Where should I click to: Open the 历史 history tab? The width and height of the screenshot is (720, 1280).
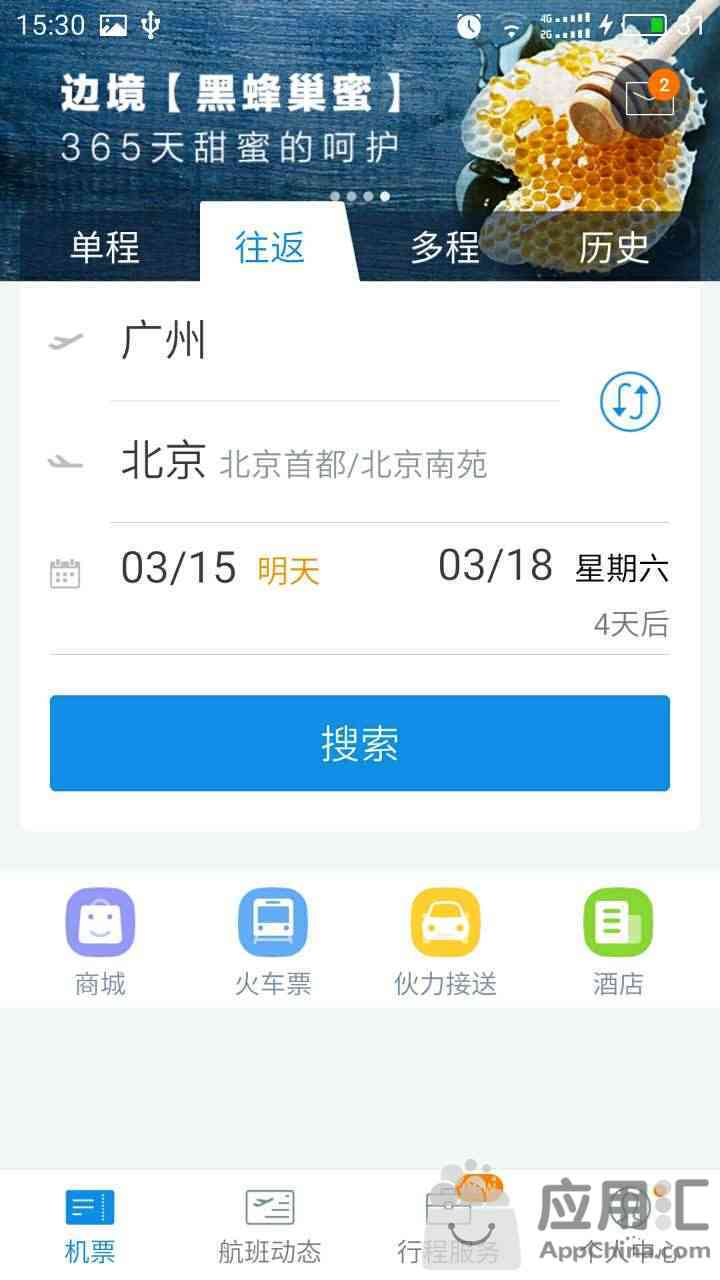click(614, 247)
